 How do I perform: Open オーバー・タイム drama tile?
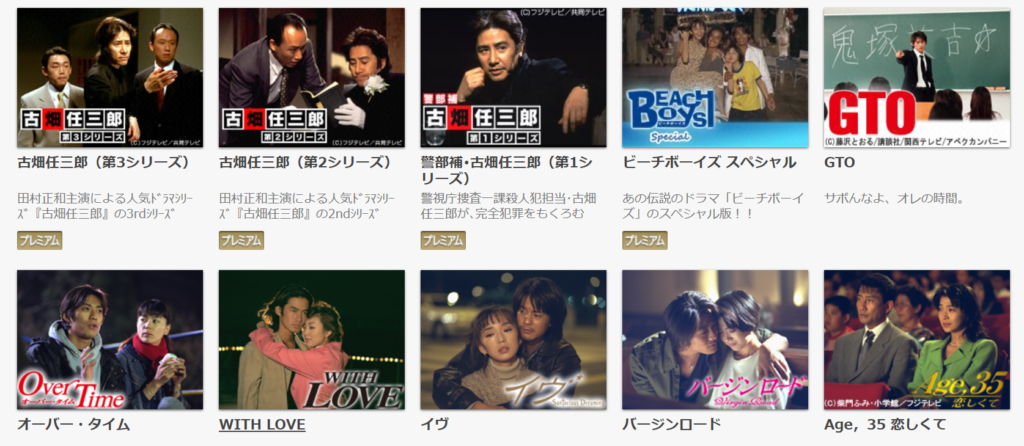[110, 340]
